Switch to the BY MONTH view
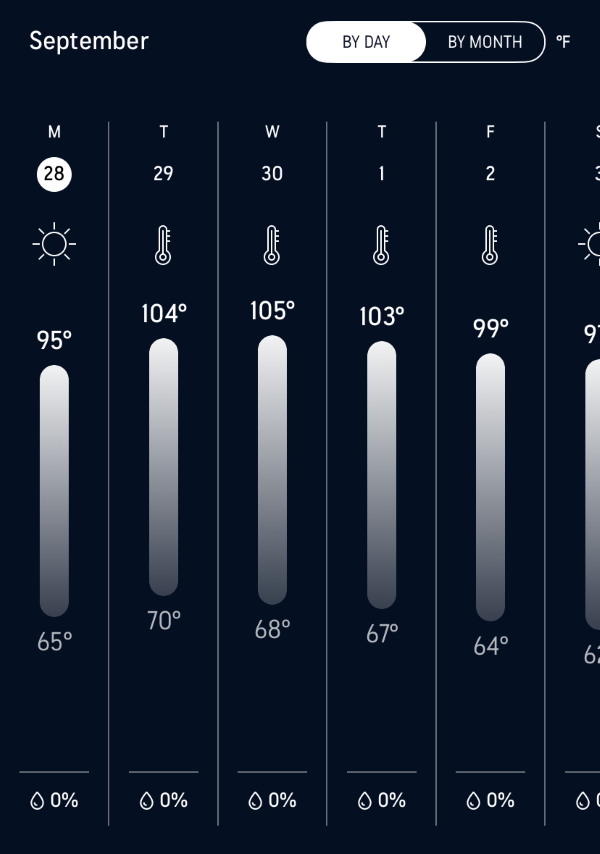 tap(485, 42)
